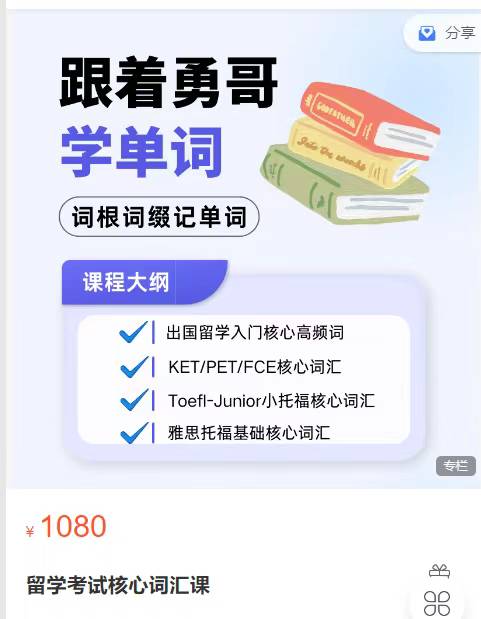Tap the 分享 share button
The height and width of the screenshot is (619, 481).
tap(444, 33)
